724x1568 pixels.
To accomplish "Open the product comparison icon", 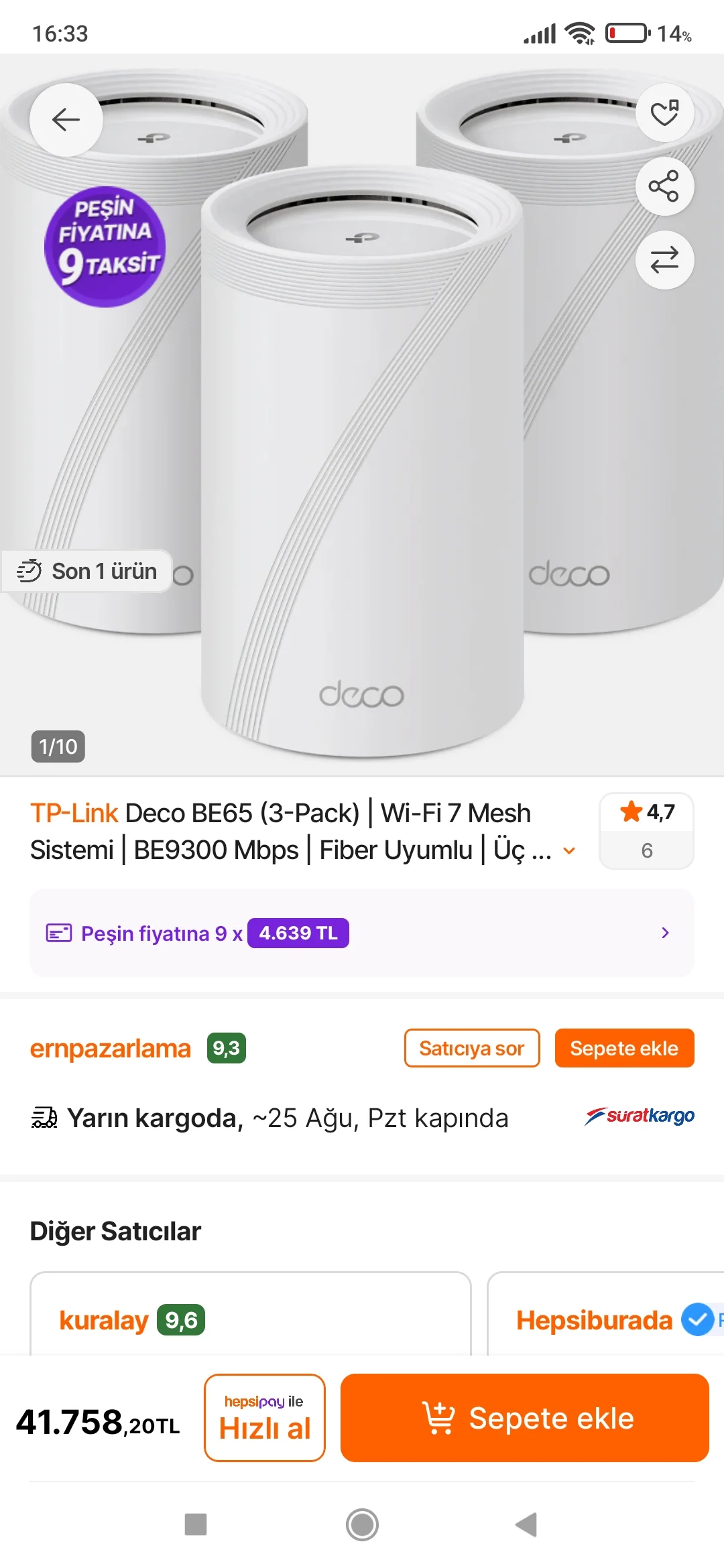I will pos(664,260).
